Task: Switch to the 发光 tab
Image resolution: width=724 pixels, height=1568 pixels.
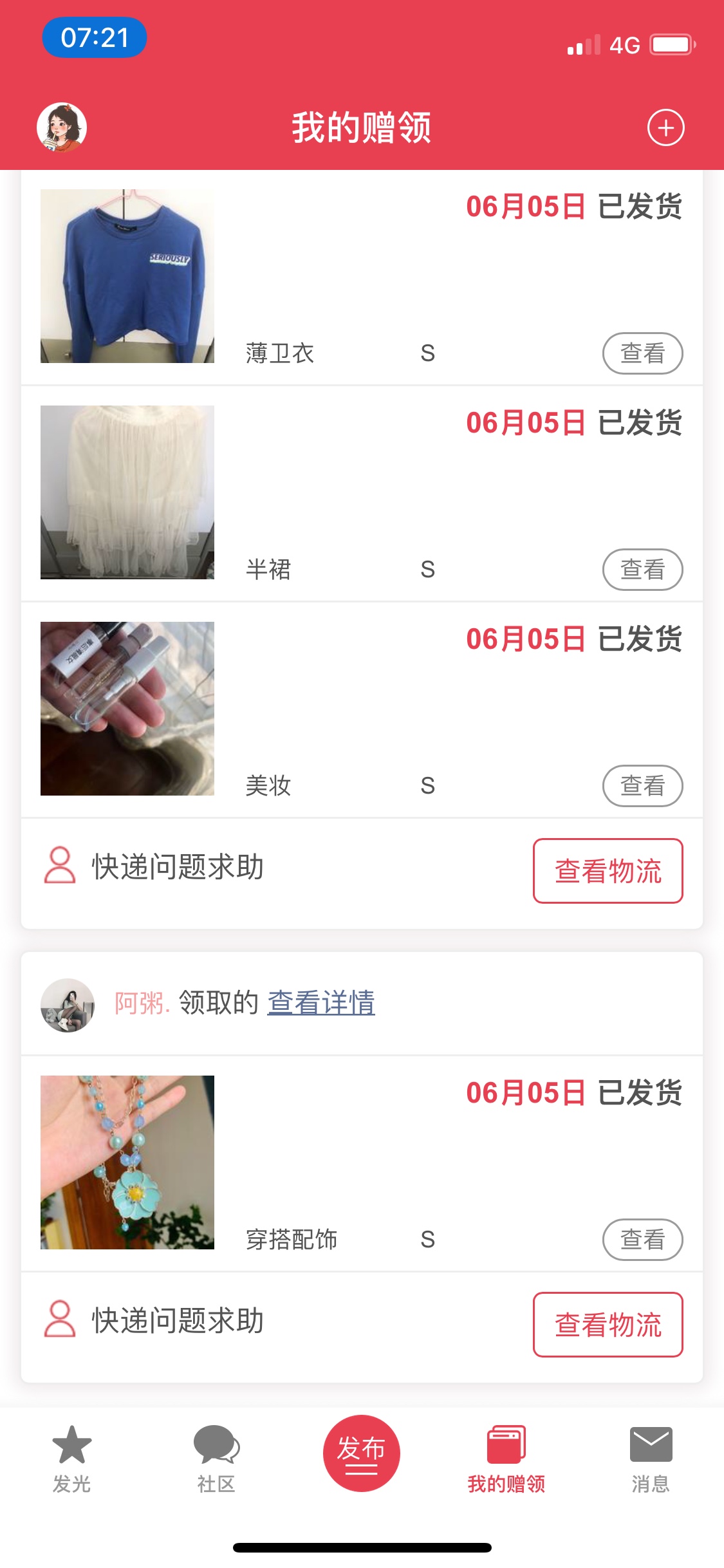Action: tap(71, 1459)
